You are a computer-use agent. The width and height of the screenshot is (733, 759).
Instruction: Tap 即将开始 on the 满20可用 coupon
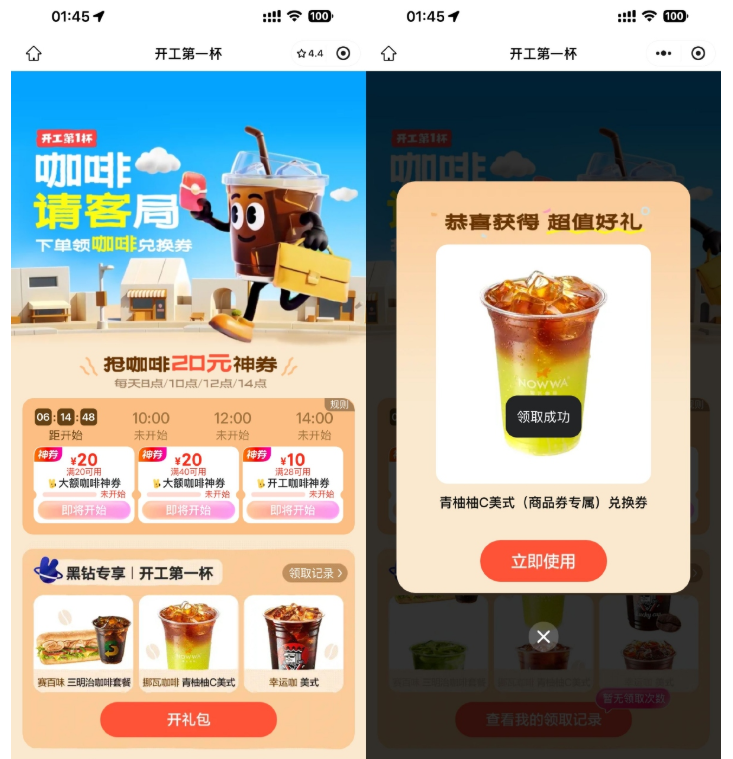coord(84,510)
